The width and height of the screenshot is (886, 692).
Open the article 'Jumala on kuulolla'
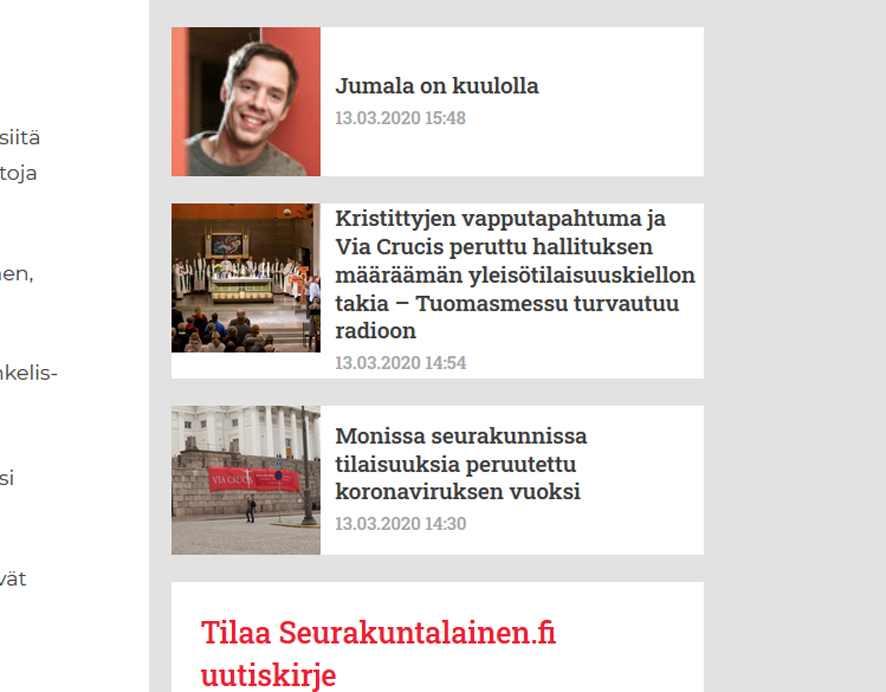point(437,87)
